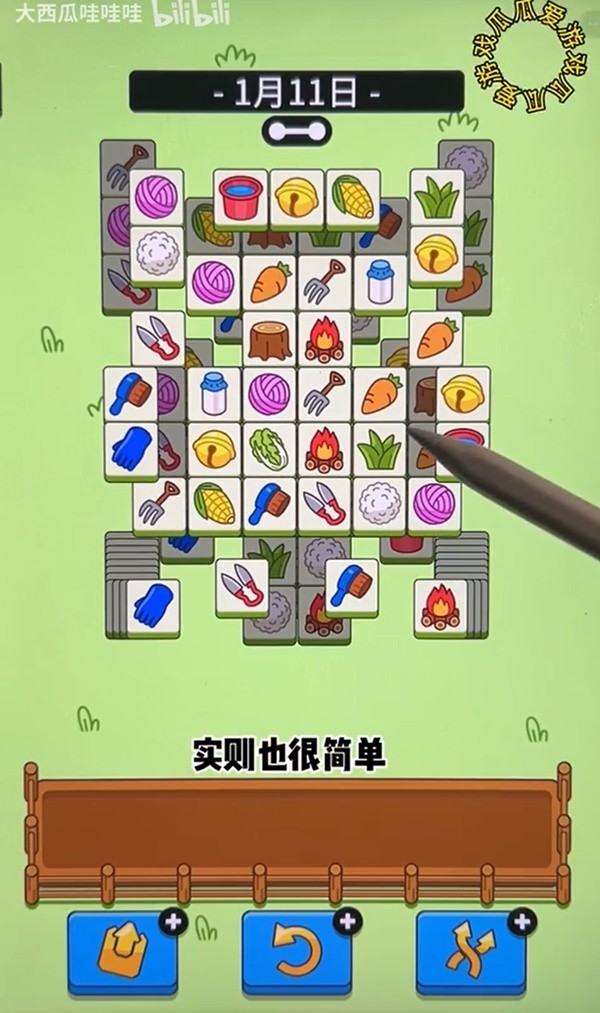This screenshot has height=1013, width=600.
Task: Use the undo arrow power-up
Action: 297,953
